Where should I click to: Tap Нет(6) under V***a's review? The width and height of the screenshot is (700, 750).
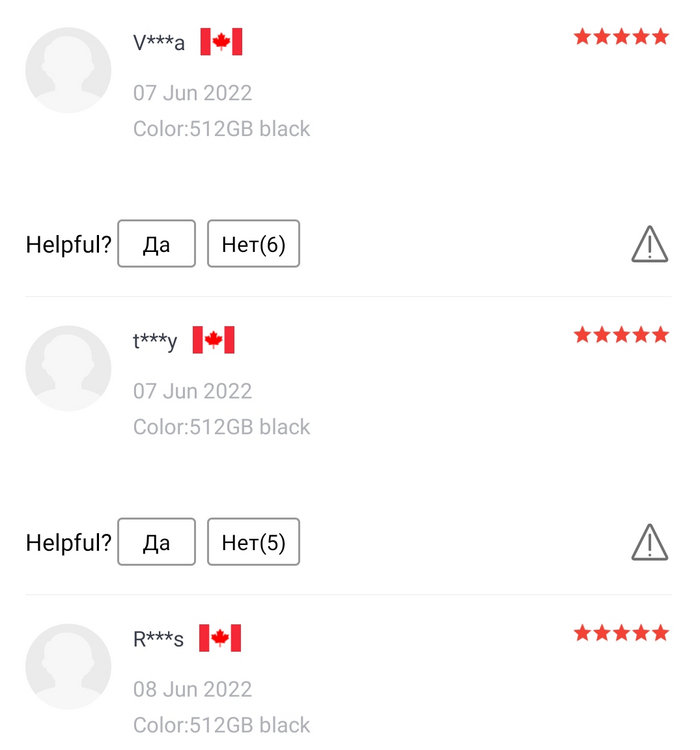253,245
